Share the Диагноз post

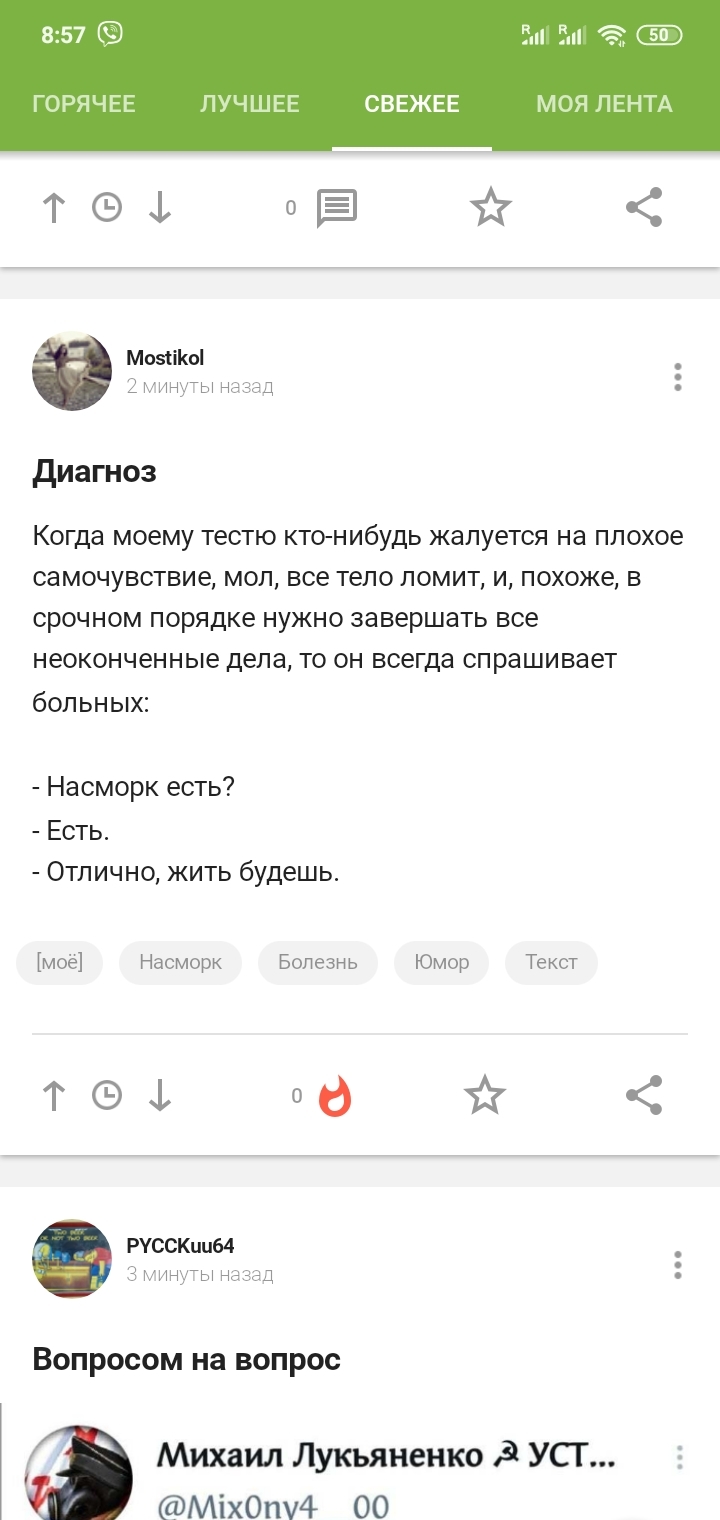click(x=644, y=1096)
